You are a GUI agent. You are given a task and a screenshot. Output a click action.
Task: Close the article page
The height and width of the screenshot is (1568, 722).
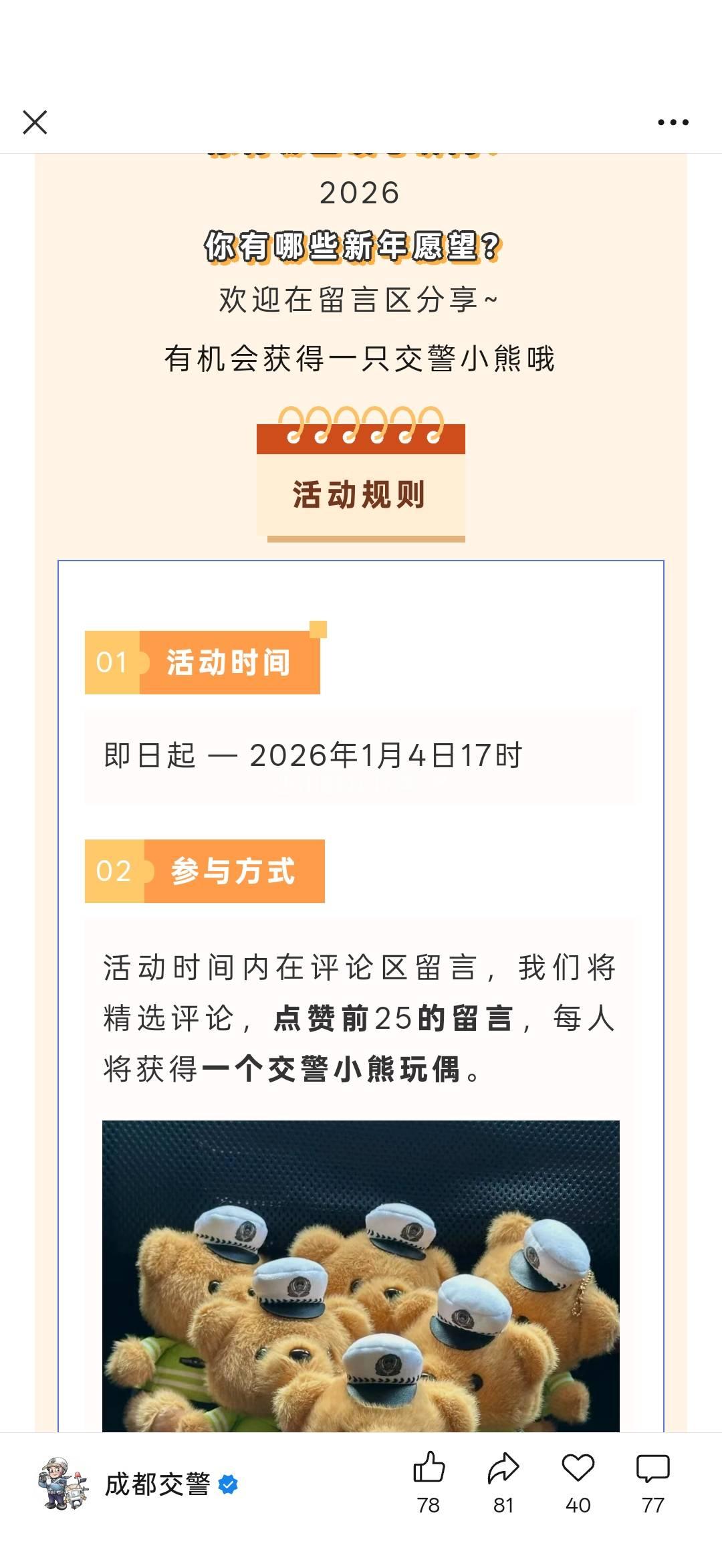pyautogui.click(x=35, y=122)
